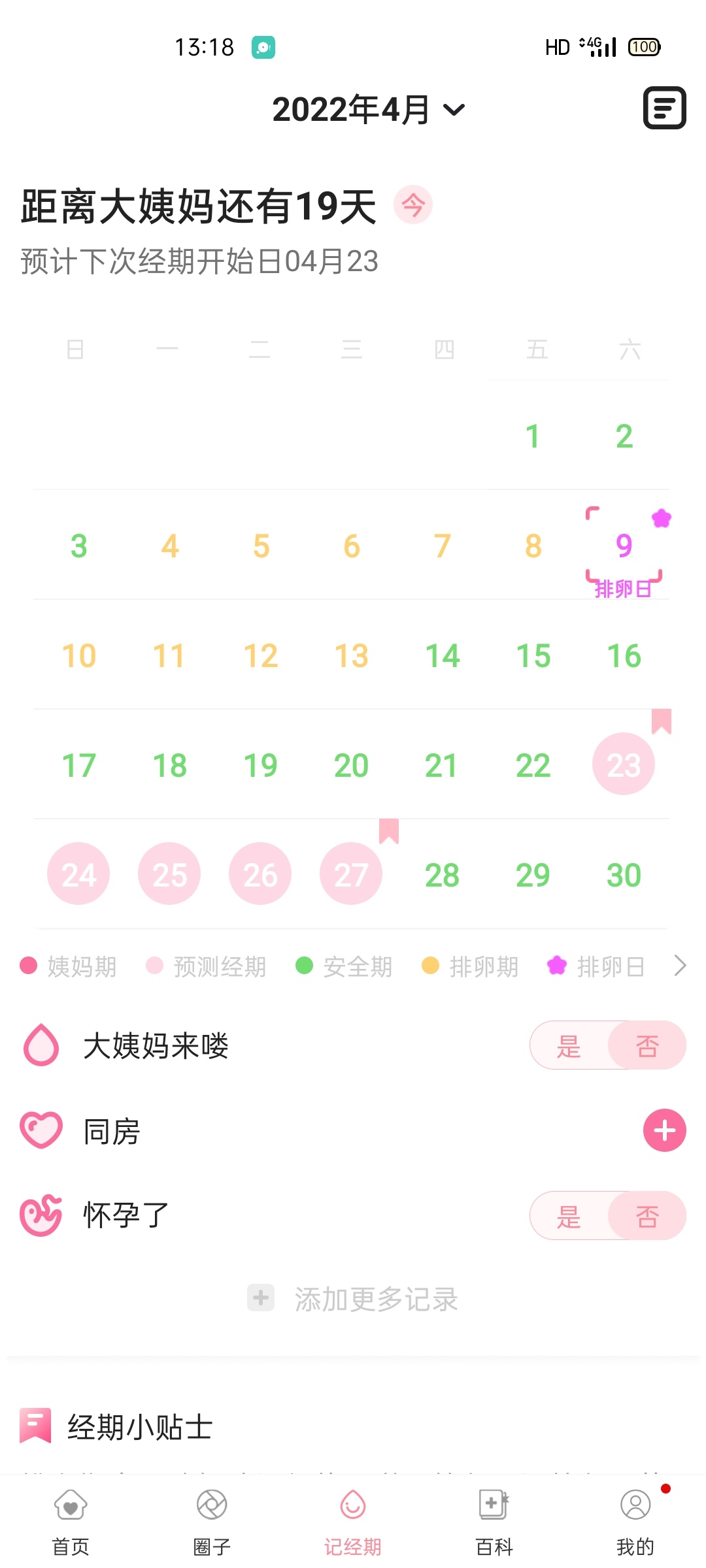Screen dimensions: 706x1568
Task: Mark 是 for 大姨妈来喽
Action: [569, 1046]
